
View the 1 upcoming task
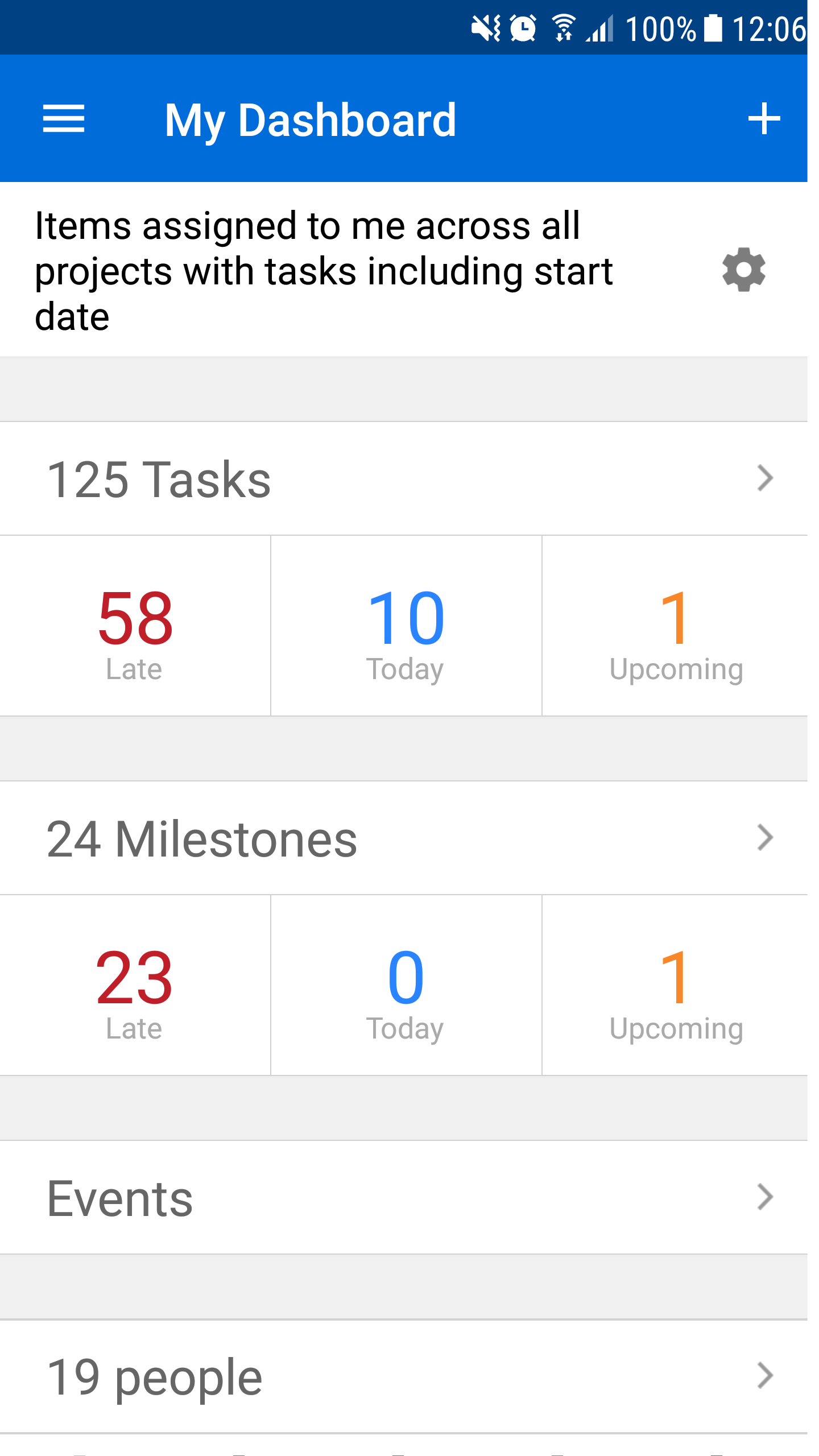click(675, 626)
